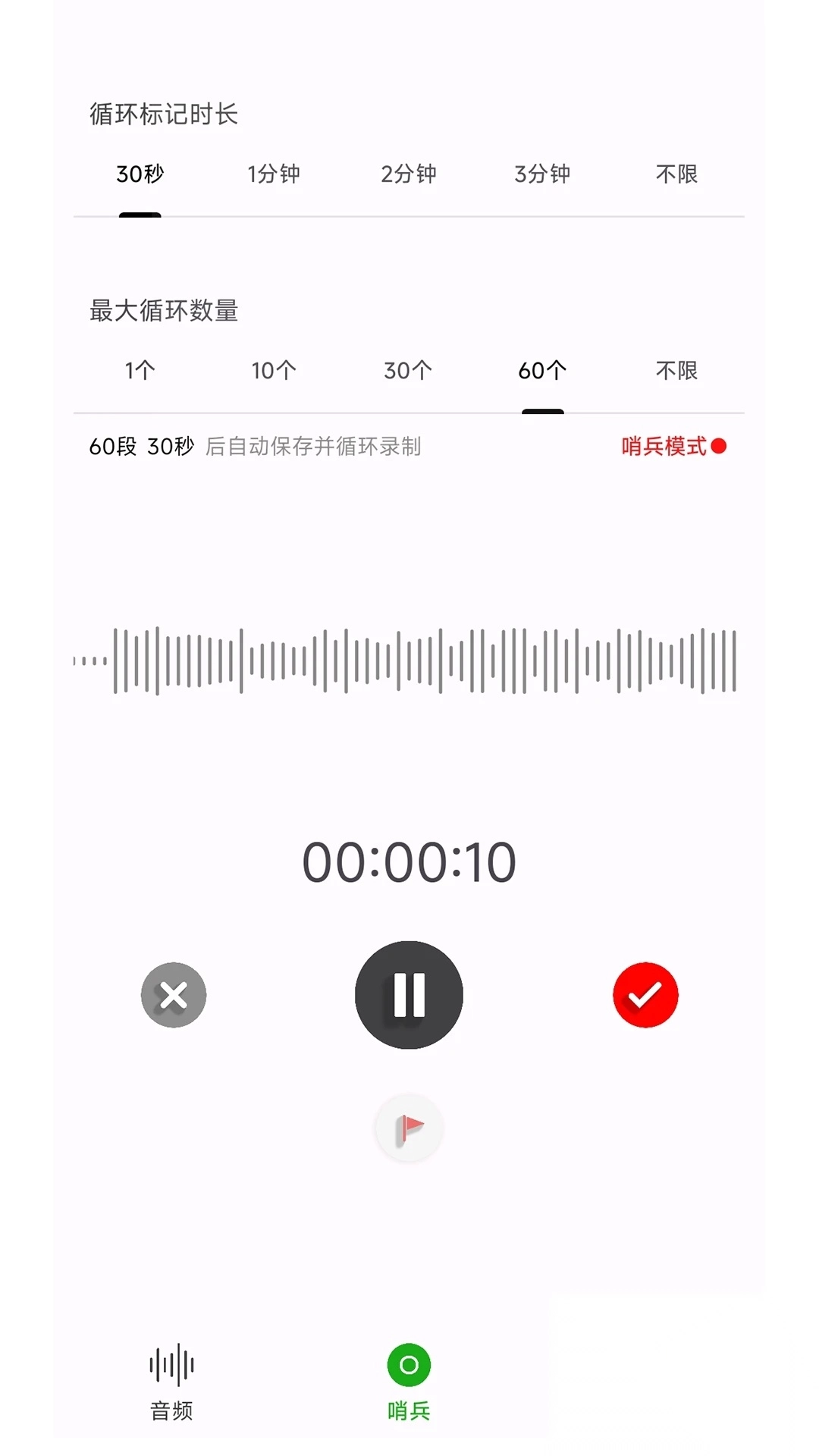The width and height of the screenshot is (819, 1456).
Task: Add a flag marker to recording
Action: click(409, 1128)
